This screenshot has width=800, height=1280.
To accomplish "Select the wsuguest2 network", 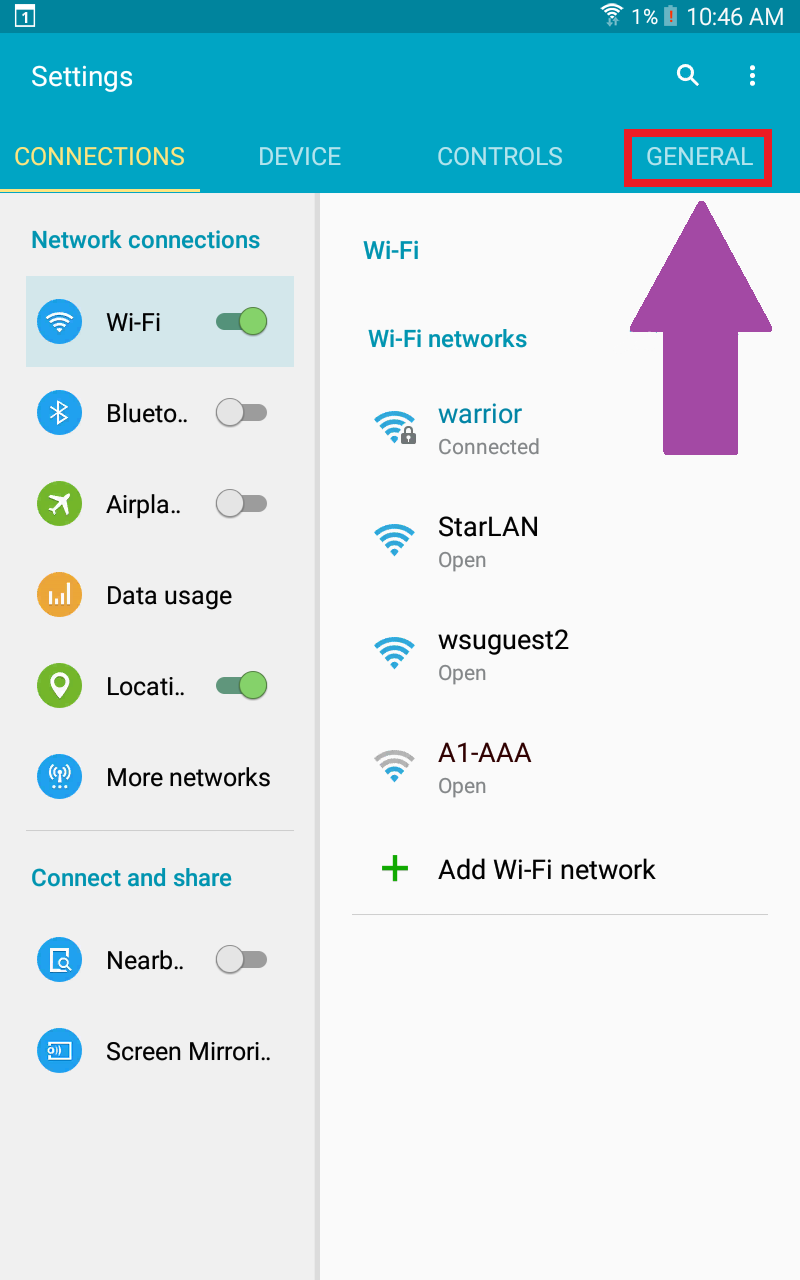I will point(503,654).
